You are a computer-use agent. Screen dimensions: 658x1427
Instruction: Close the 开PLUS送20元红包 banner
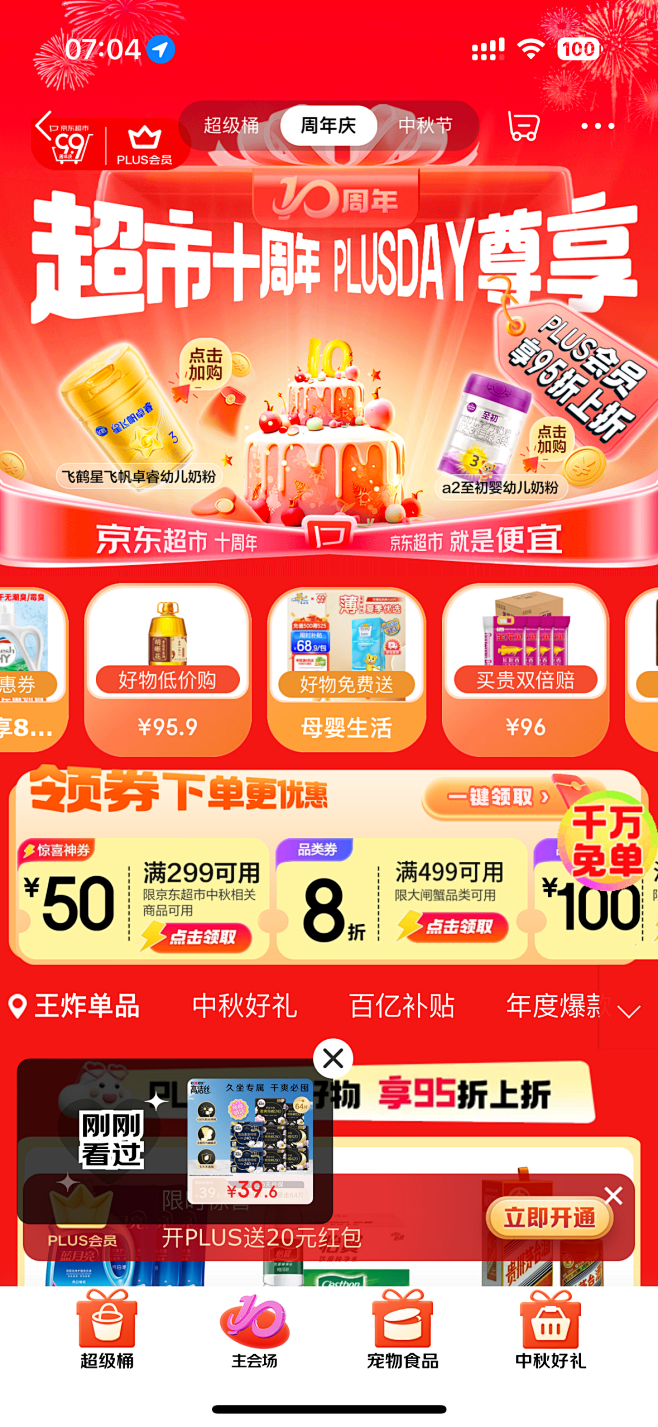614,1196
